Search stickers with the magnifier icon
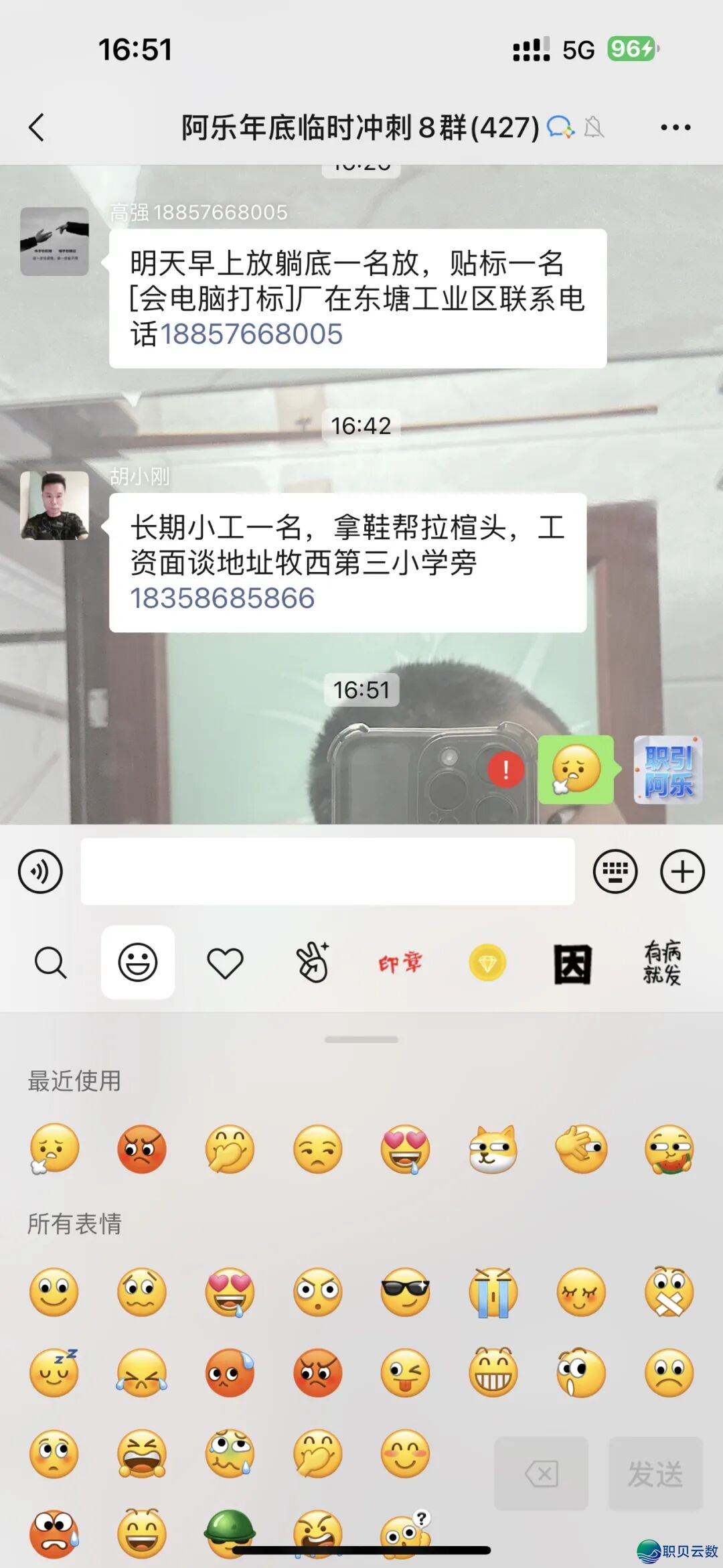 [50, 963]
